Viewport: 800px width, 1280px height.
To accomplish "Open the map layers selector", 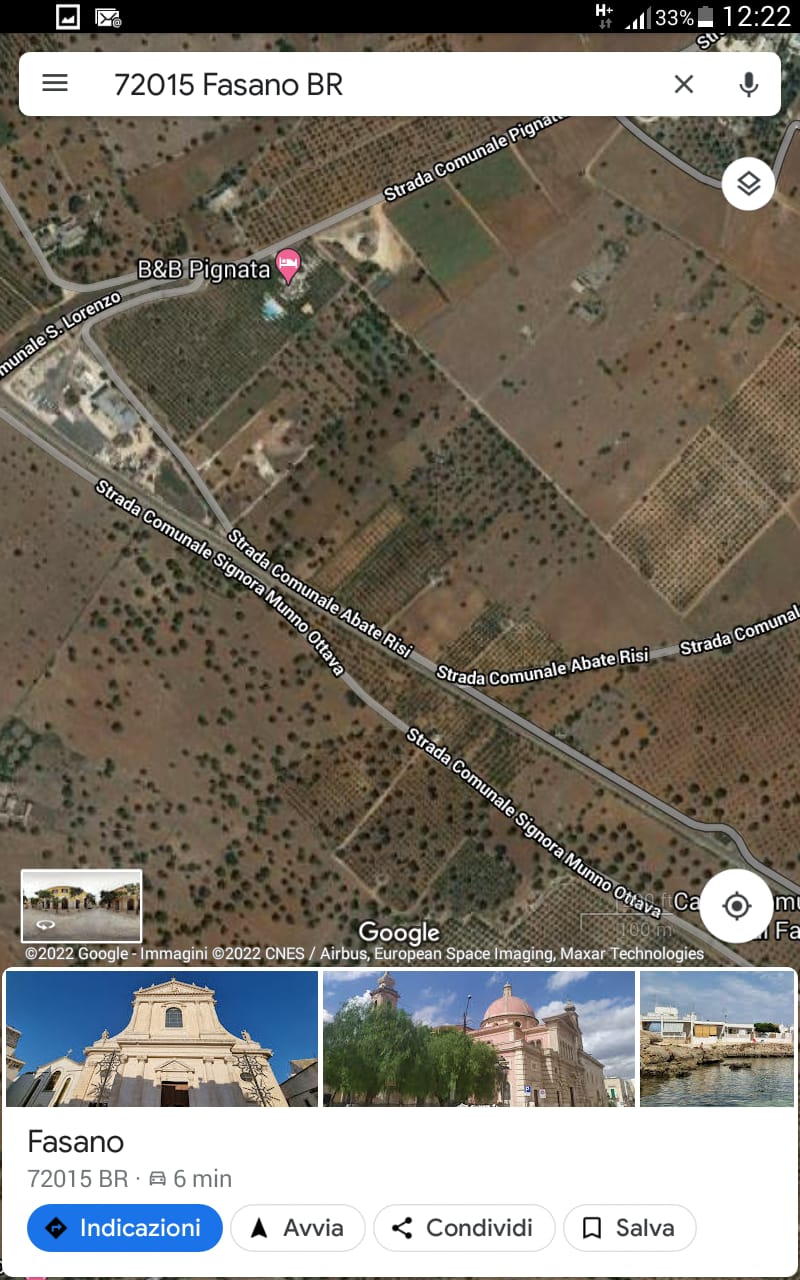I will pyautogui.click(x=749, y=184).
